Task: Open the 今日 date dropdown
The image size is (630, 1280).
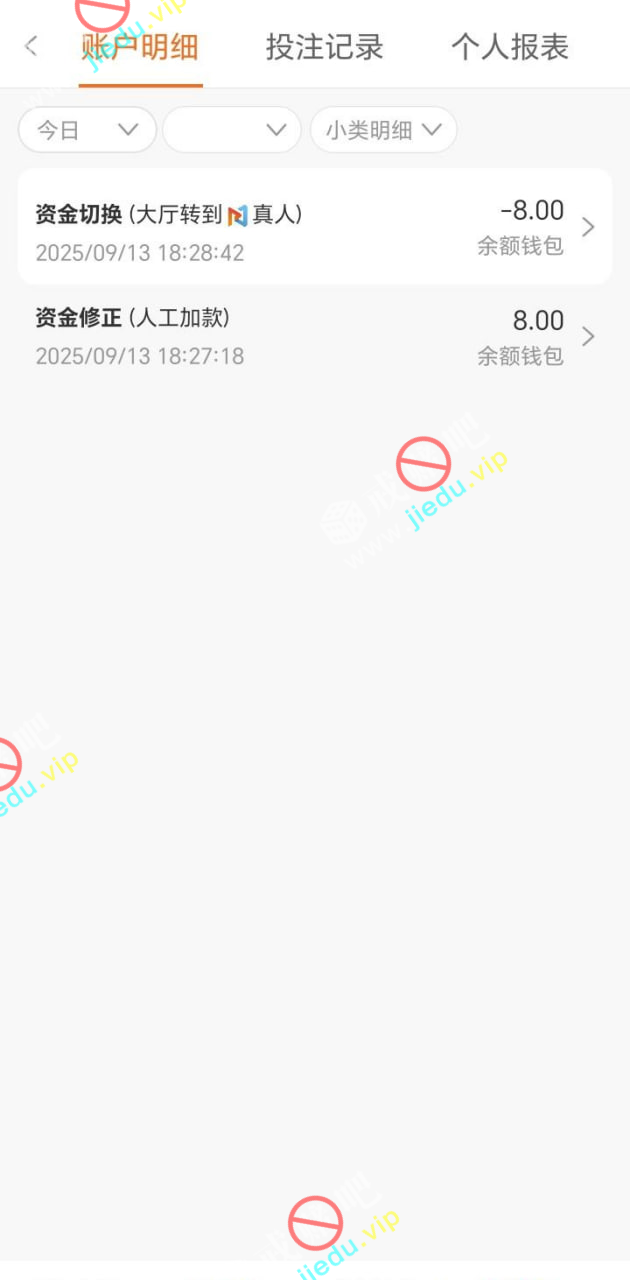Action: pos(87,130)
